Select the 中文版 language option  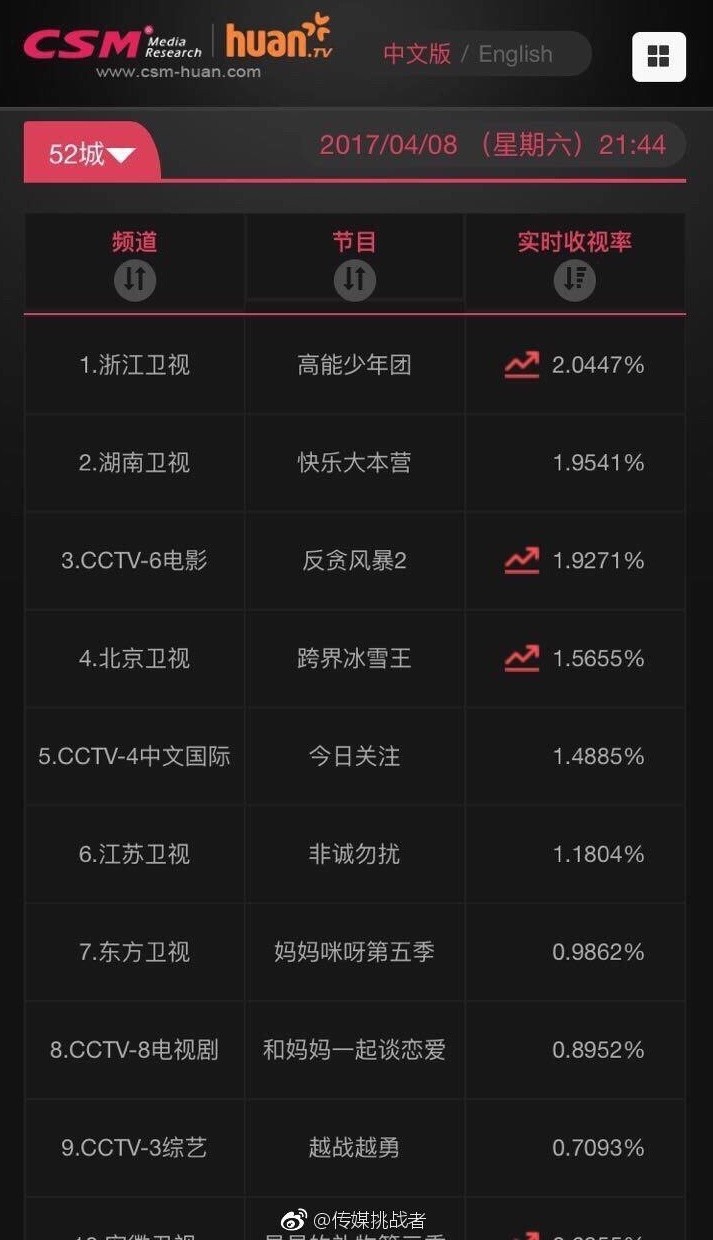click(x=417, y=54)
